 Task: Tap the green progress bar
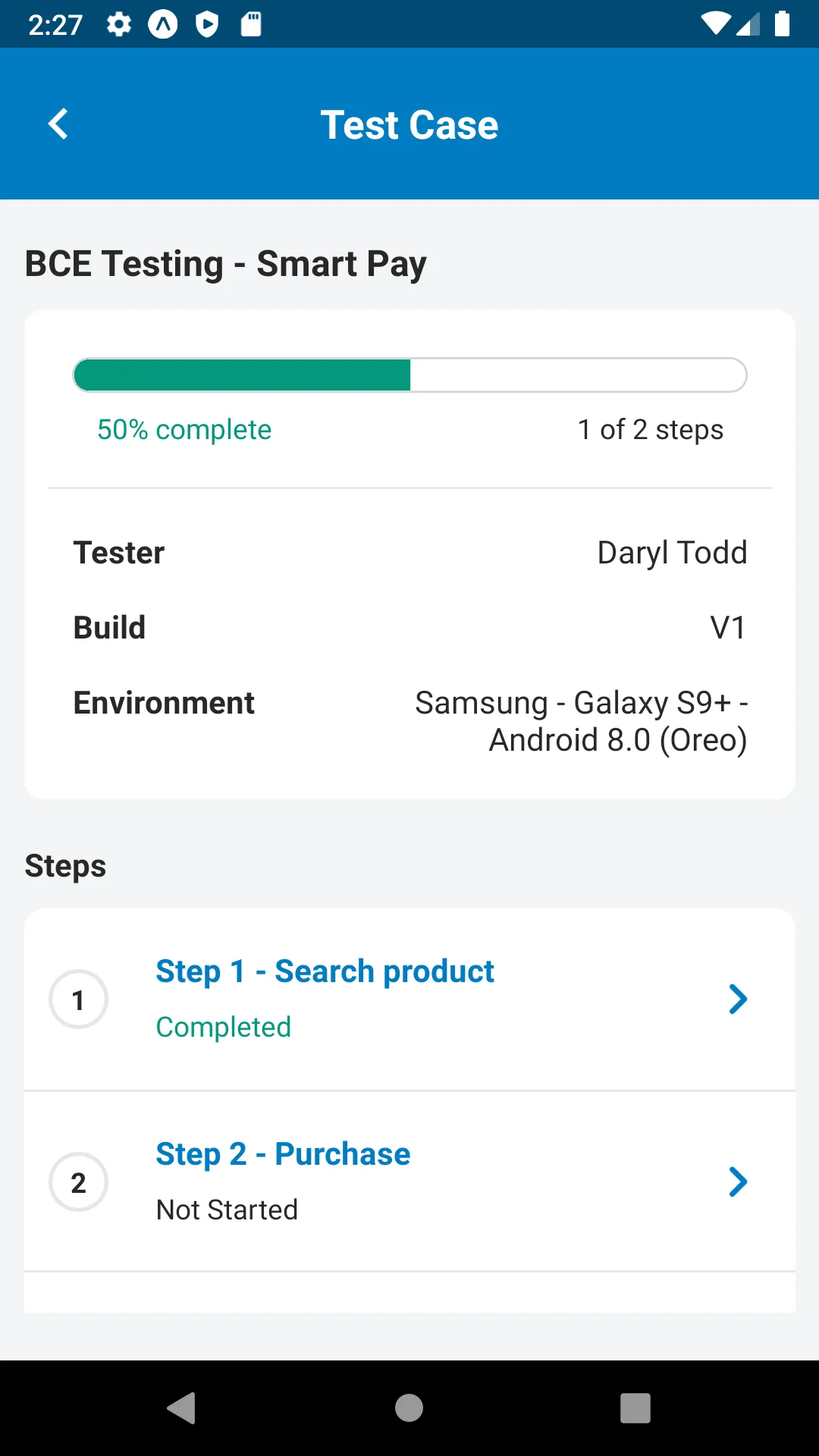(243, 374)
